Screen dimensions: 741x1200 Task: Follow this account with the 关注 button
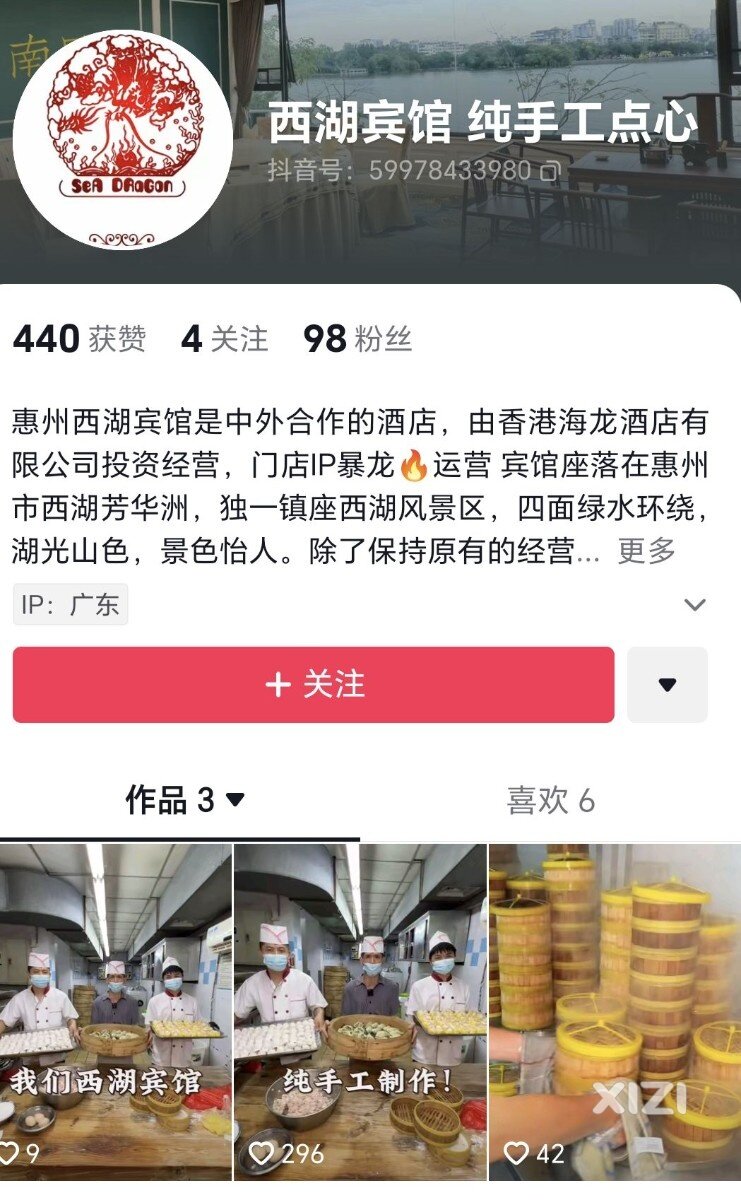point(313,685)
